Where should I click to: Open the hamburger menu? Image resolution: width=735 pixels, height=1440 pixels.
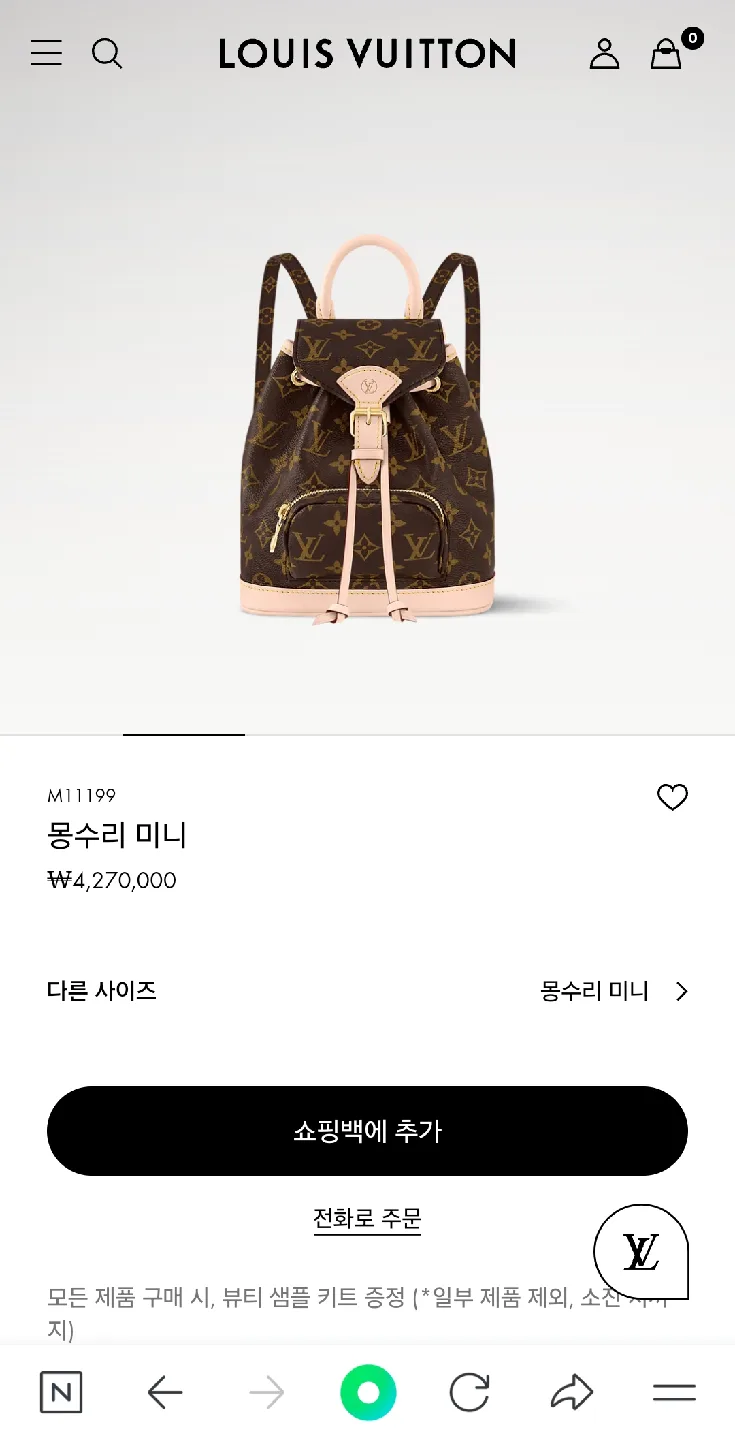pyautogui.click(x=46, y=53)
